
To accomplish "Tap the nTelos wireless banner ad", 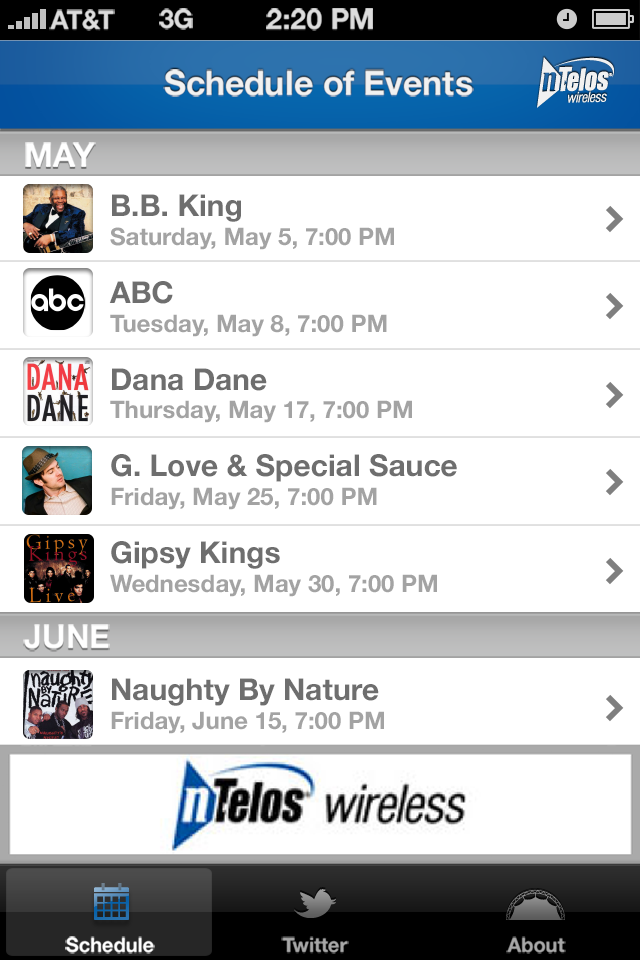I will coord(320,804).
